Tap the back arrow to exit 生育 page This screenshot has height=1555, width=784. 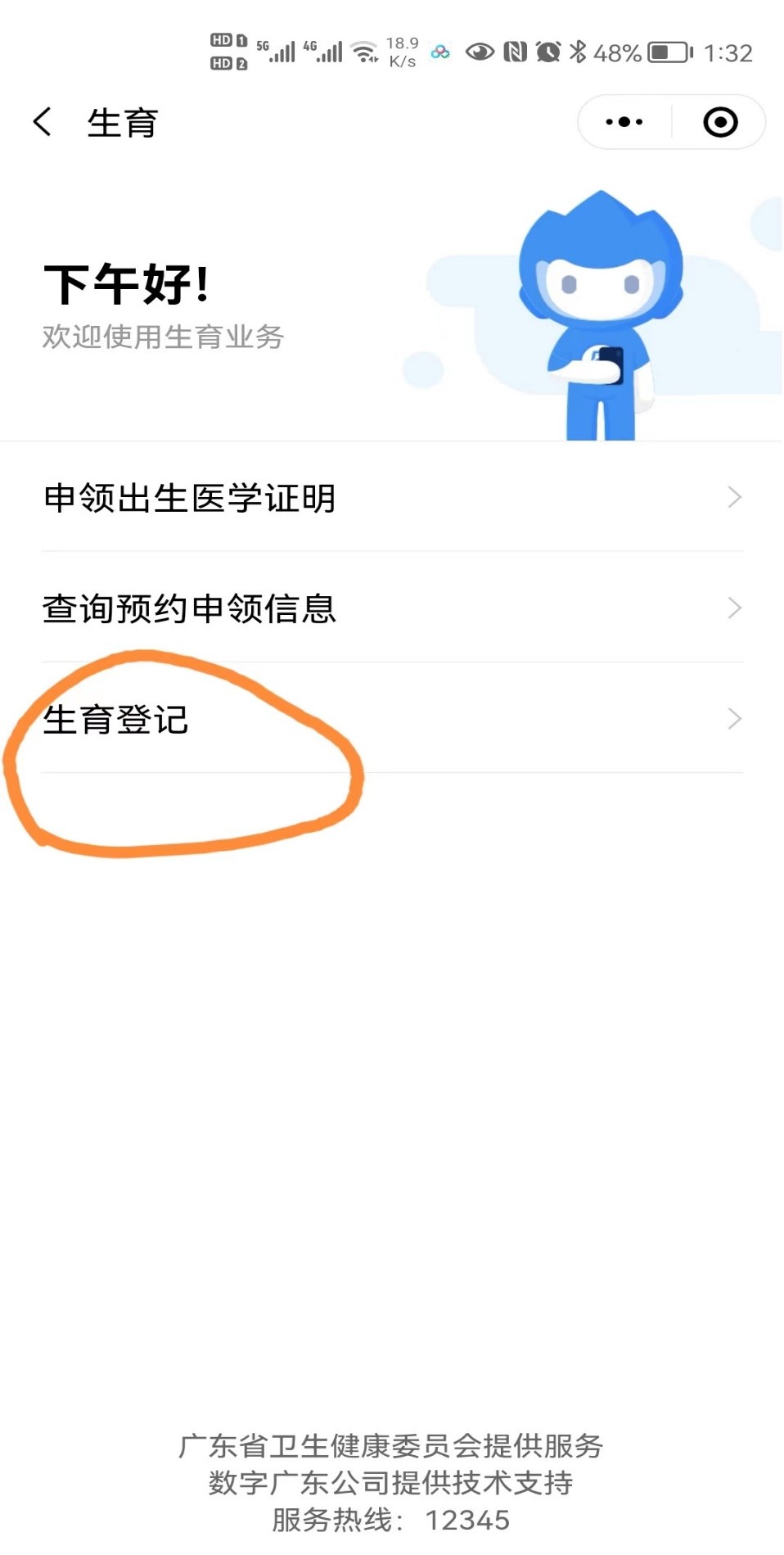(x=41, y=121)
